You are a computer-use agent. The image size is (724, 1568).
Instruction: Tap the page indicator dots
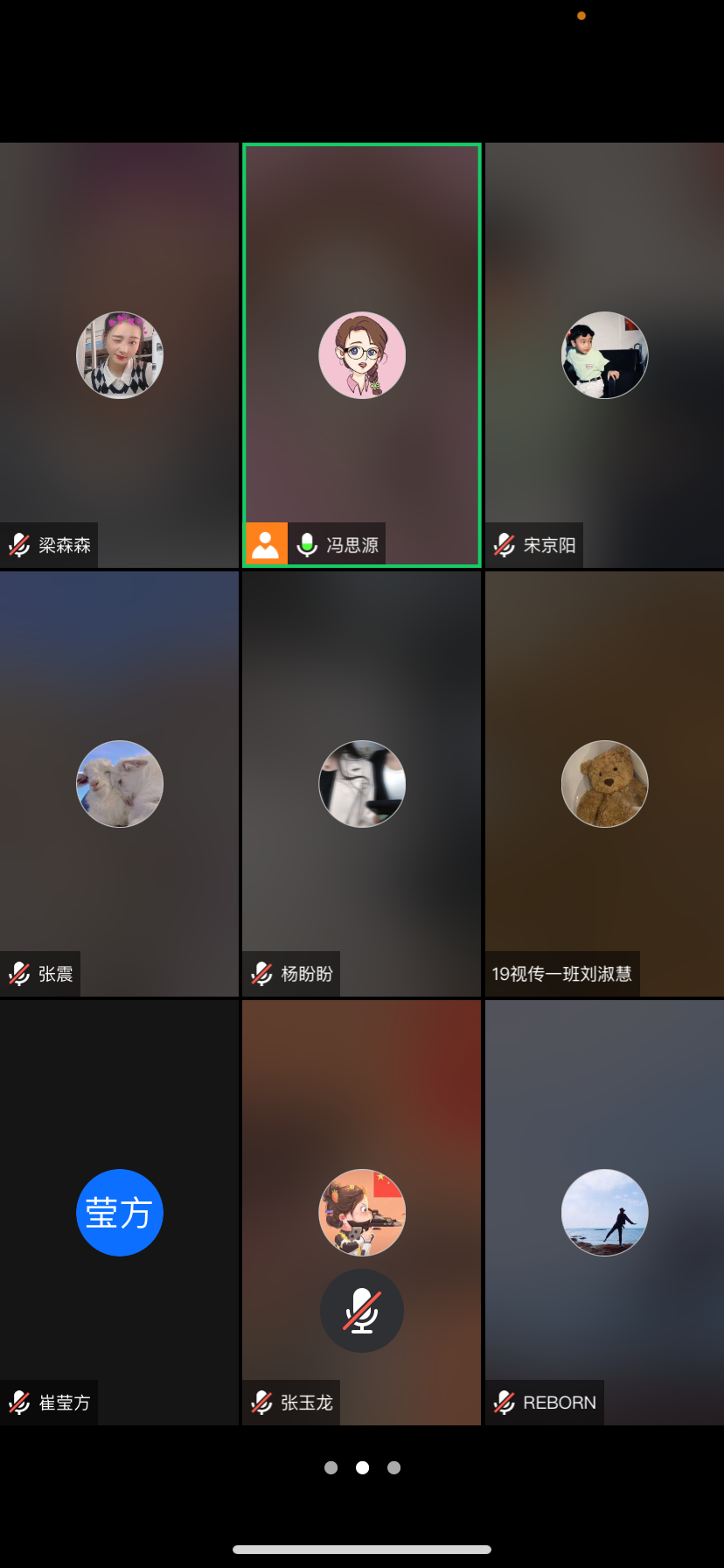click(362, 1467)
